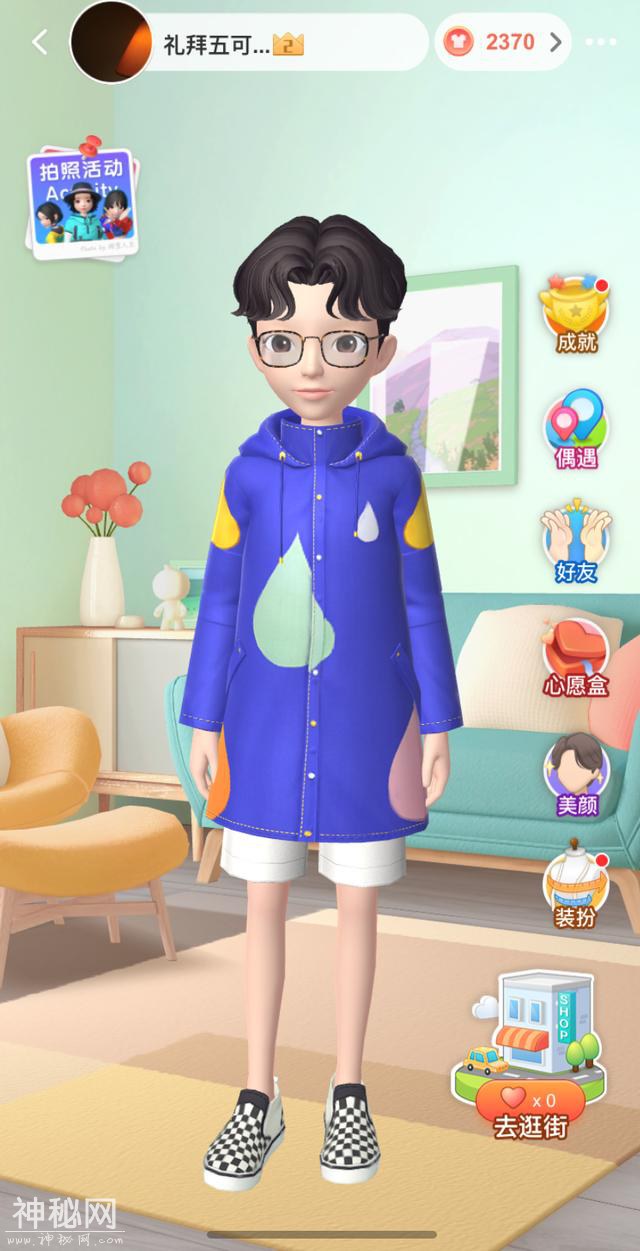
Task: Open the three-dot overflow menu
Action: 600,42
